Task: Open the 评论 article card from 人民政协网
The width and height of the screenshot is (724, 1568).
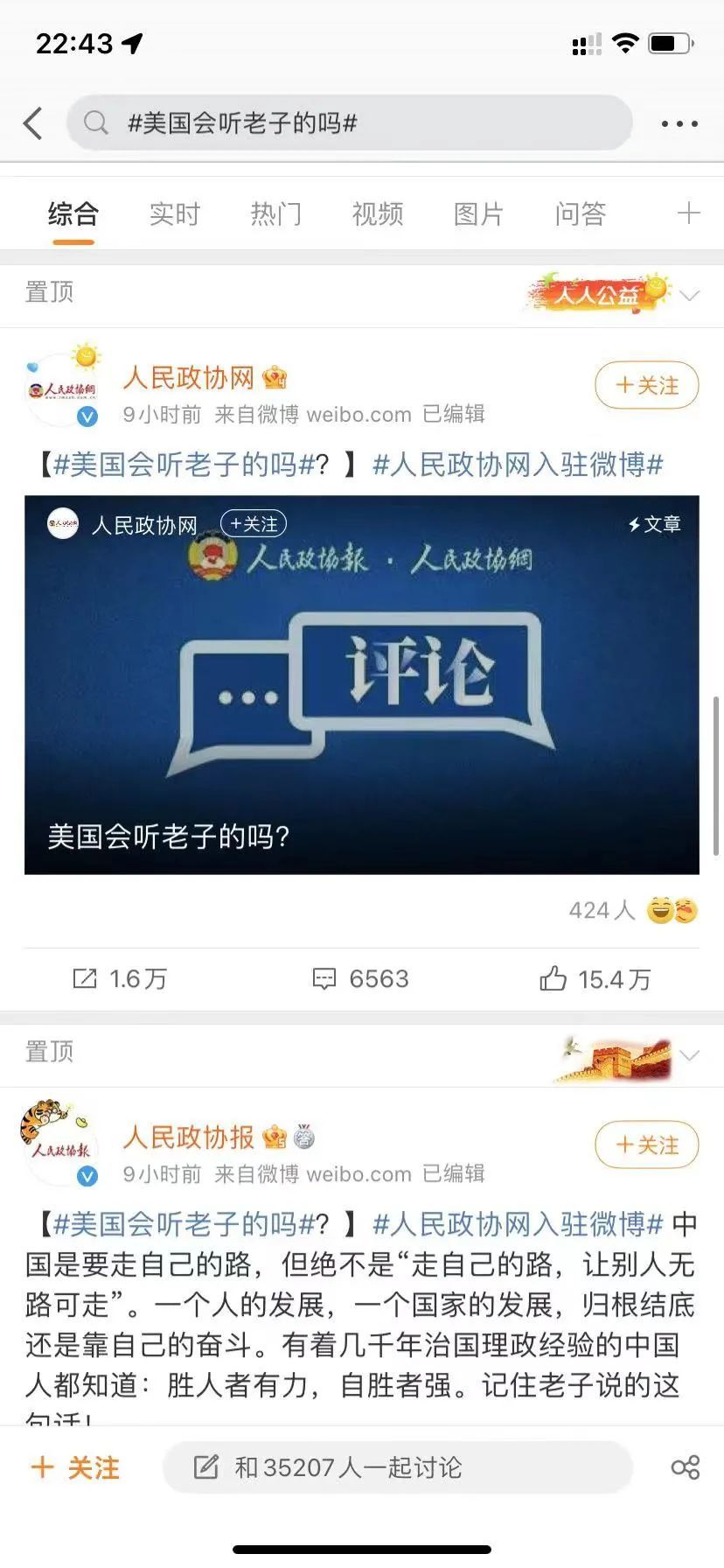Action: point(362,684)
